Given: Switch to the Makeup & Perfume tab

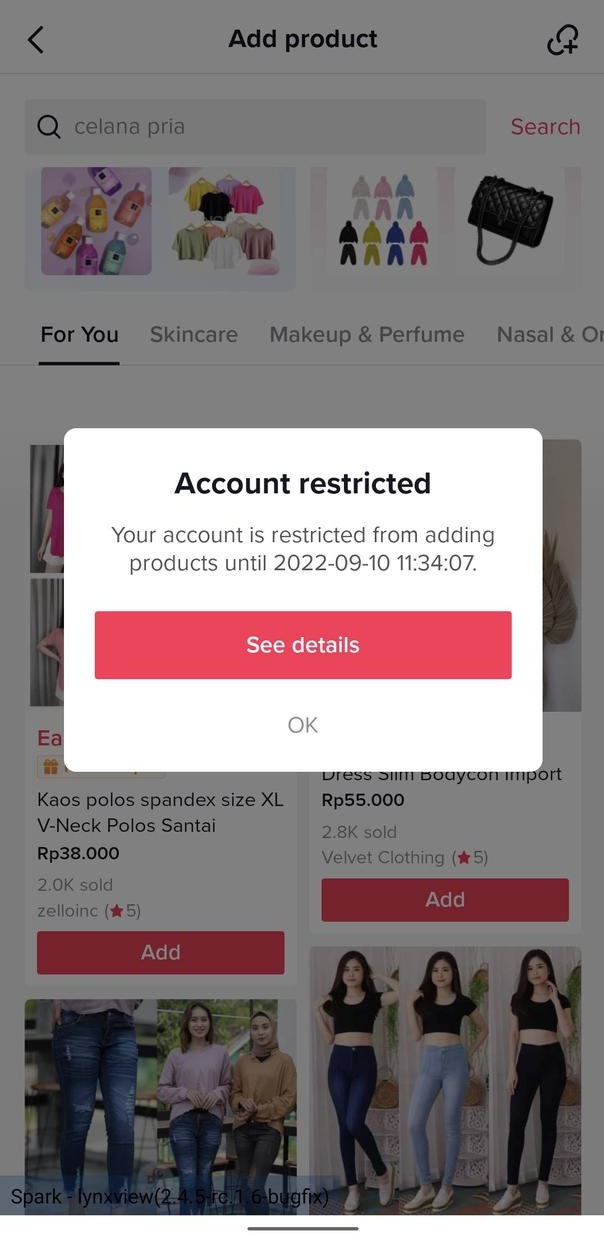Looking at the screenshot, I should [x=366, y=335].
